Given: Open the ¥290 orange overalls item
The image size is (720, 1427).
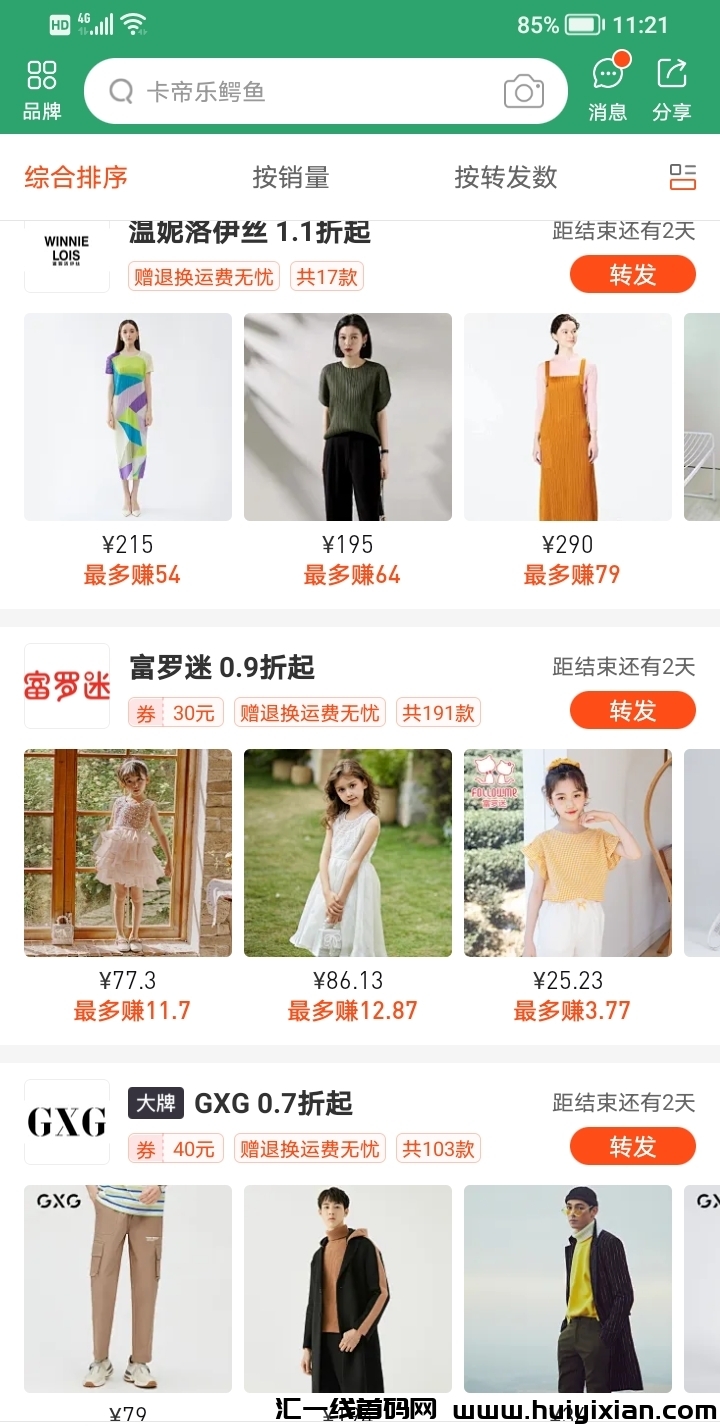Looking at the screenshot, I should point(568,417).
